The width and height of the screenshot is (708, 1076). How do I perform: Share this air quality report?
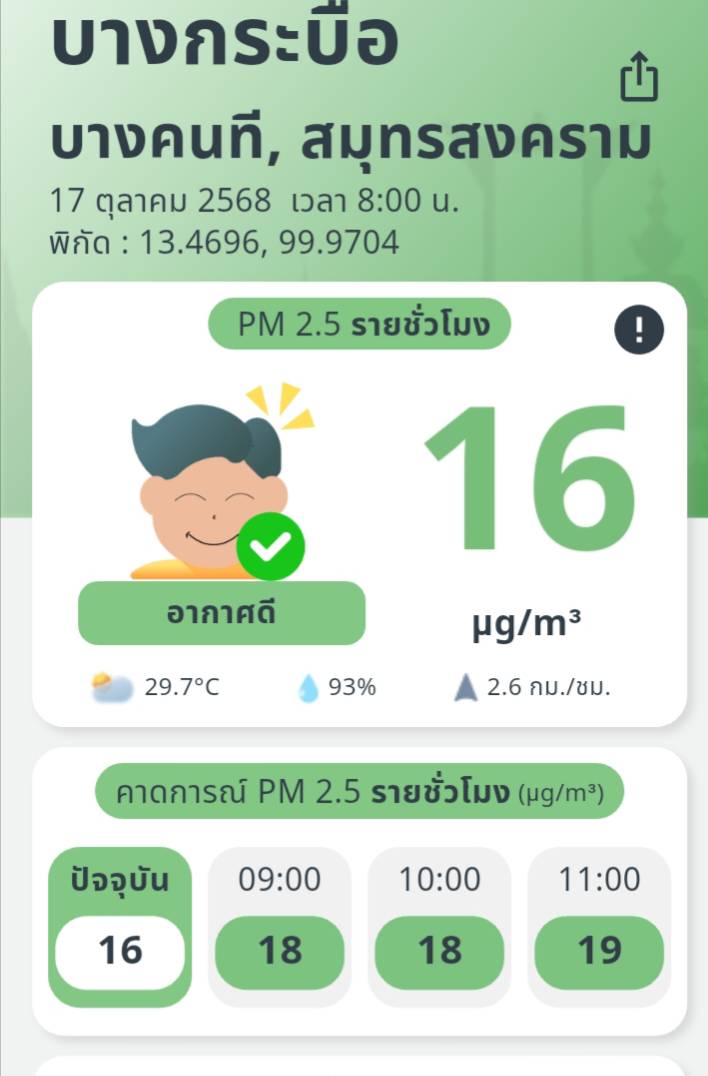pyautogui.click(x=639, y=76)
